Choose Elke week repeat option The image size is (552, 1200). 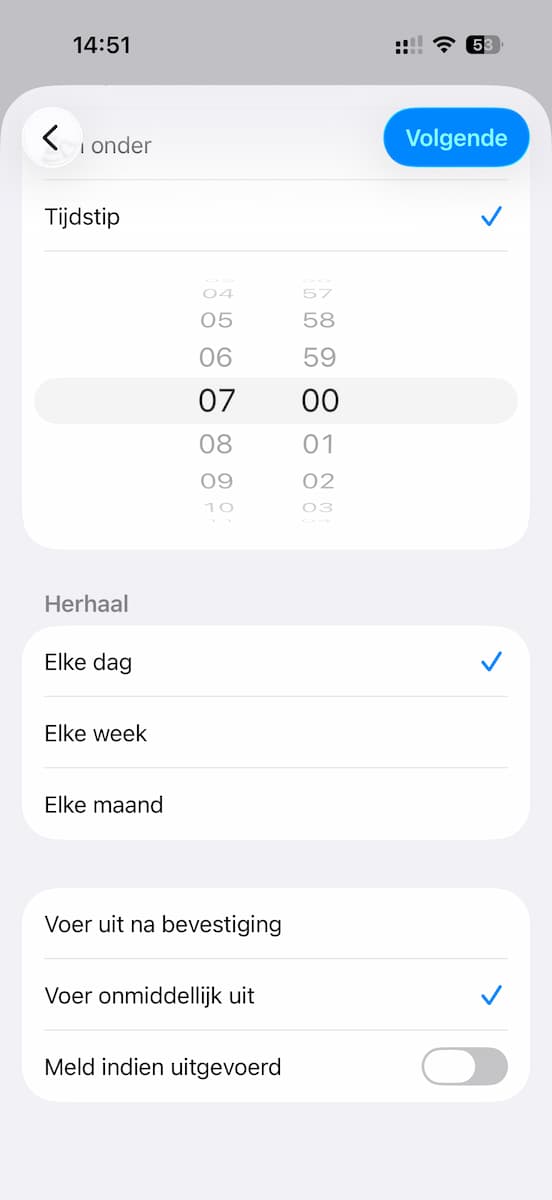tap(276, 733)
